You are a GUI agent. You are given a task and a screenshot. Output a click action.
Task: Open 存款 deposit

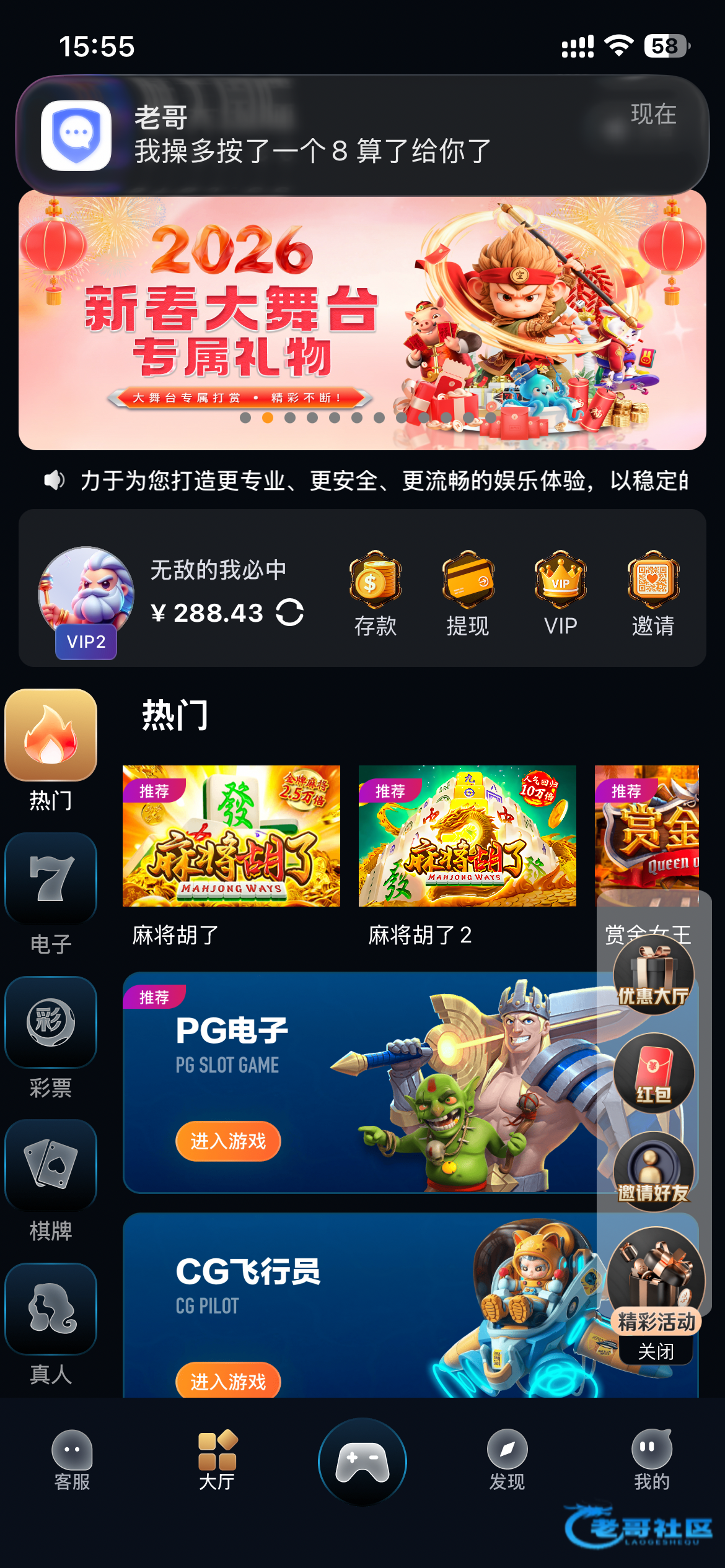click(x=375, y=593)
